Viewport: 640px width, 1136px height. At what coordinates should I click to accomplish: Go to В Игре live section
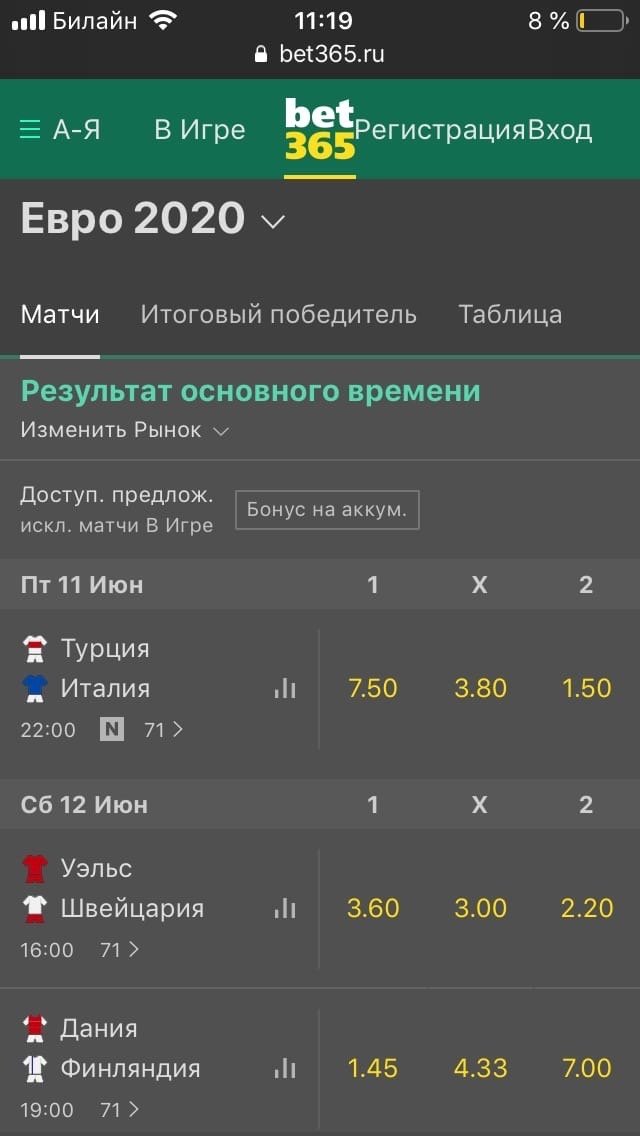point(200,130)
